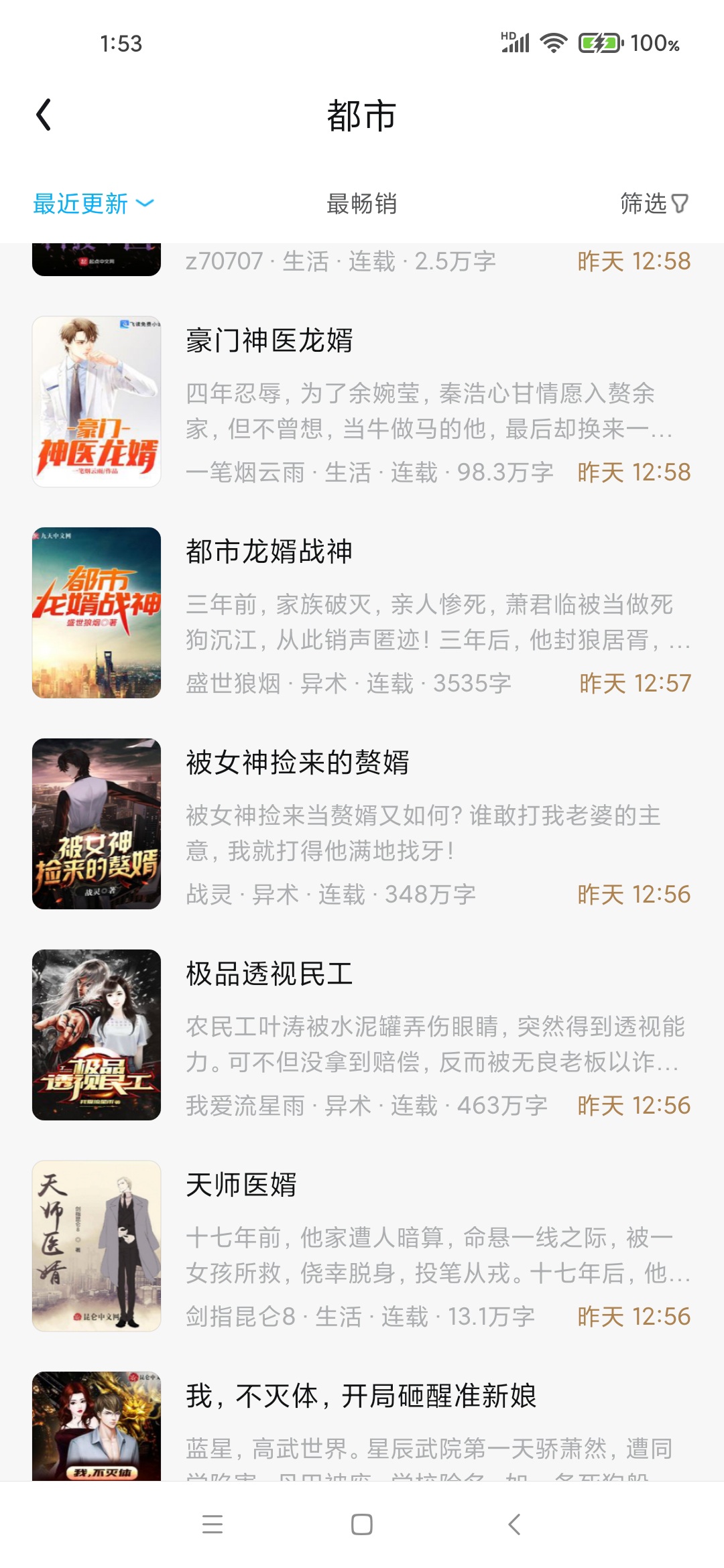Open the novel 豪门神医龙婿
The width and height of the screenshot is (724, 1568).
269,341
